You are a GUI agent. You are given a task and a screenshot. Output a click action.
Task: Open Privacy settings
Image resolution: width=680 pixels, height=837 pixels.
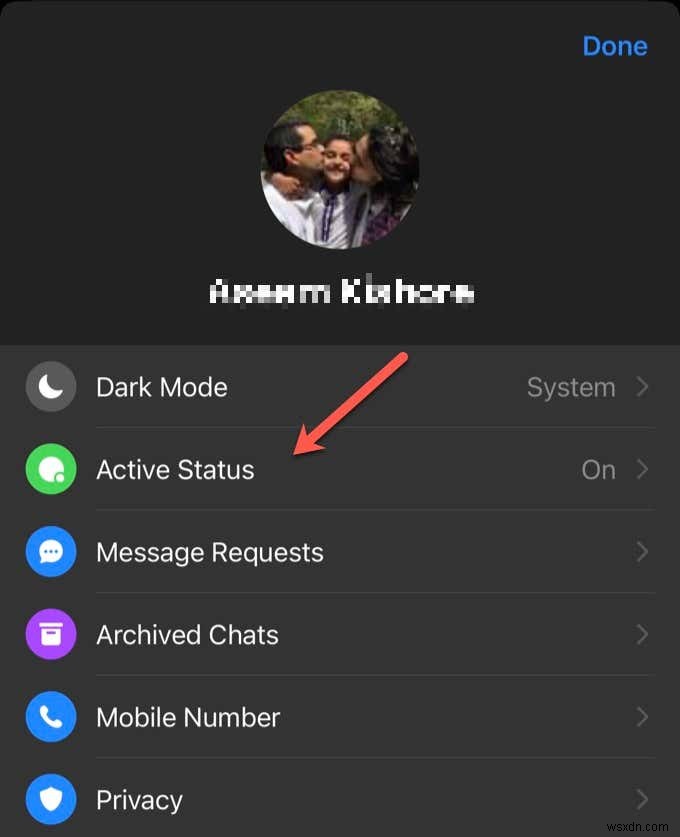coord(340,800)
